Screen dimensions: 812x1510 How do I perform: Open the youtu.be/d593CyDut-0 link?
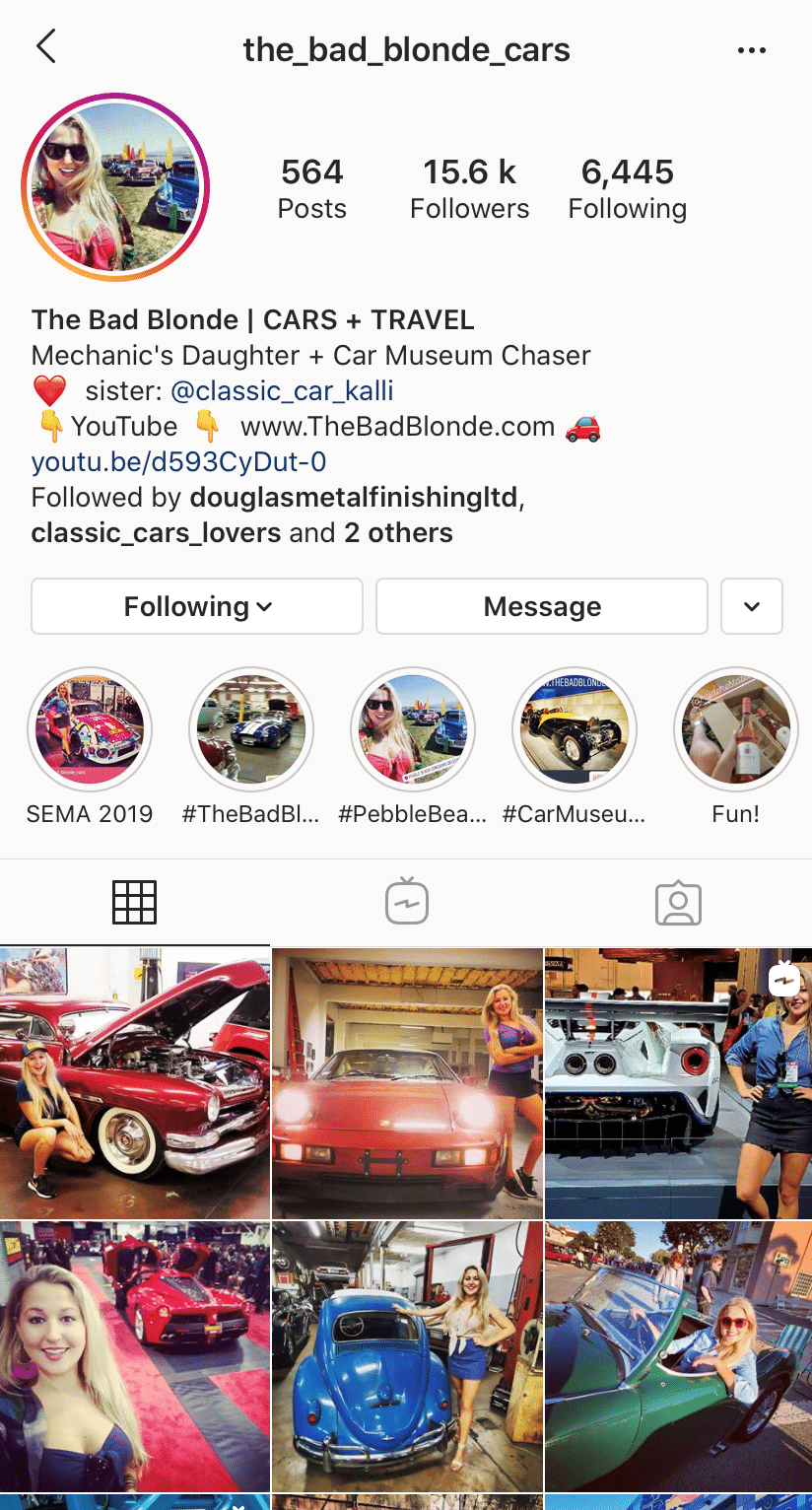click(178, 461)
